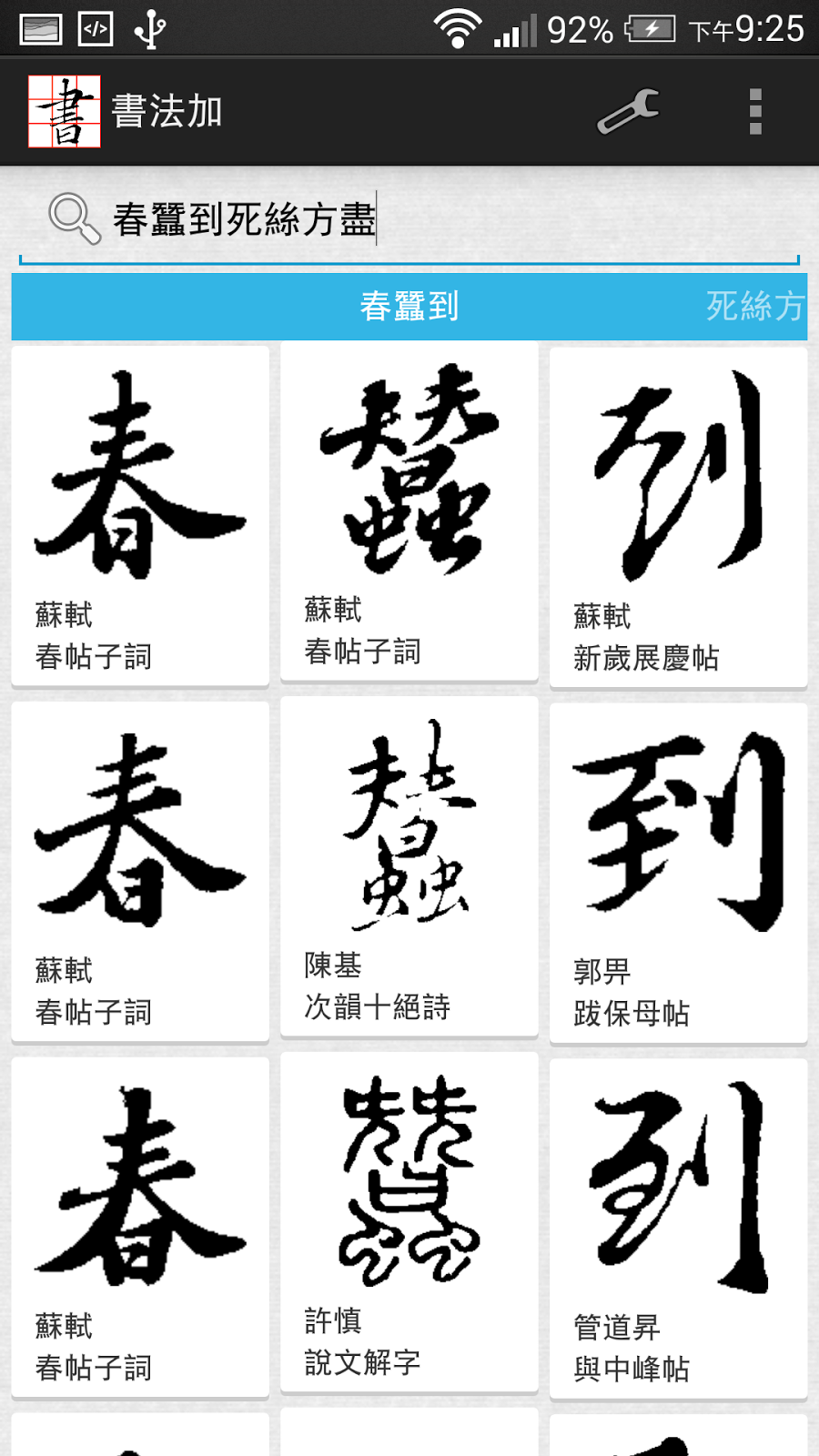The width and height of the screenshot is (819, 1456).
Task: View 許慎's 說文解字 seal character
Action: 409,1222
